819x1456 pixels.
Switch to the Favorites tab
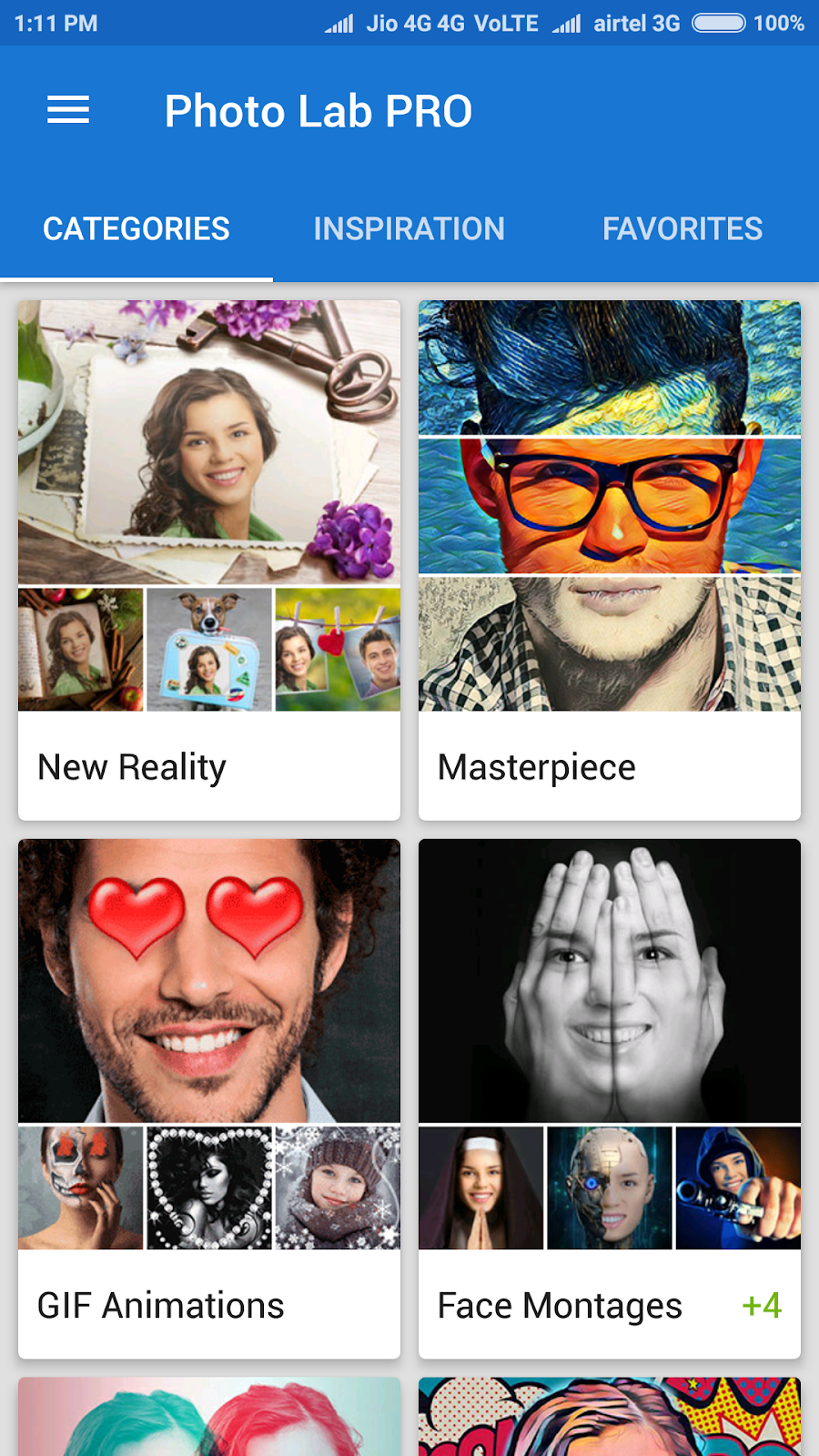(x=682, y=228)
